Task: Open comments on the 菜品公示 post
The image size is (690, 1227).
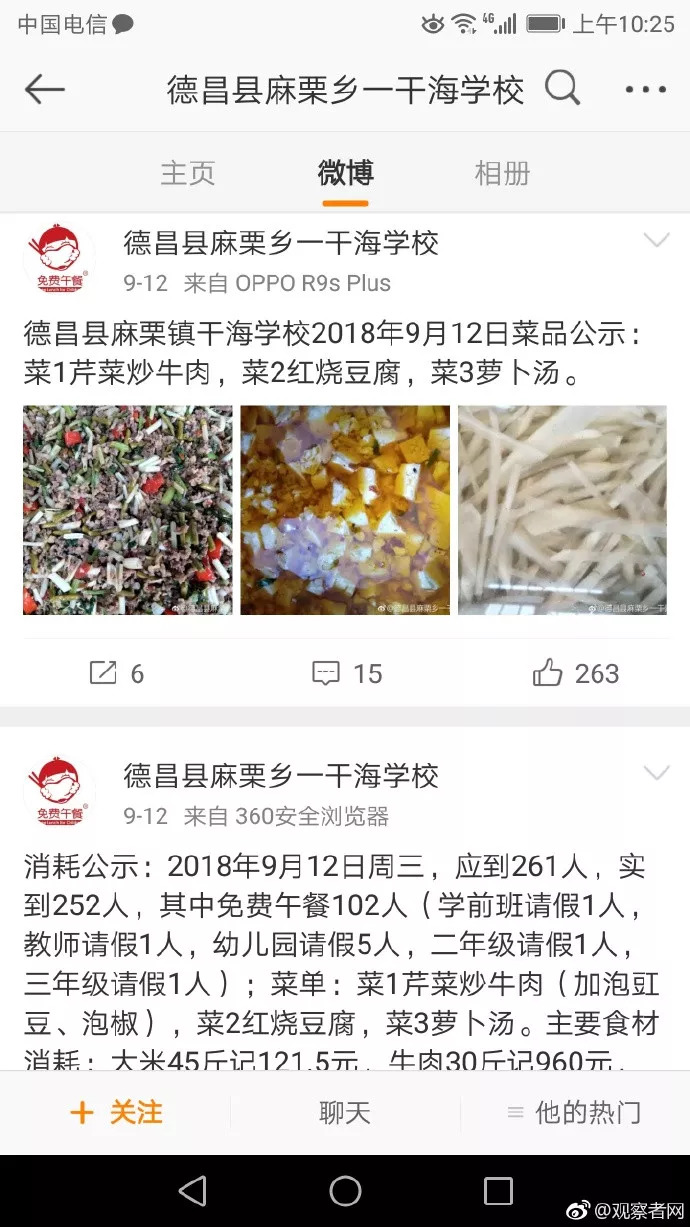Action: tap(346, 673)
